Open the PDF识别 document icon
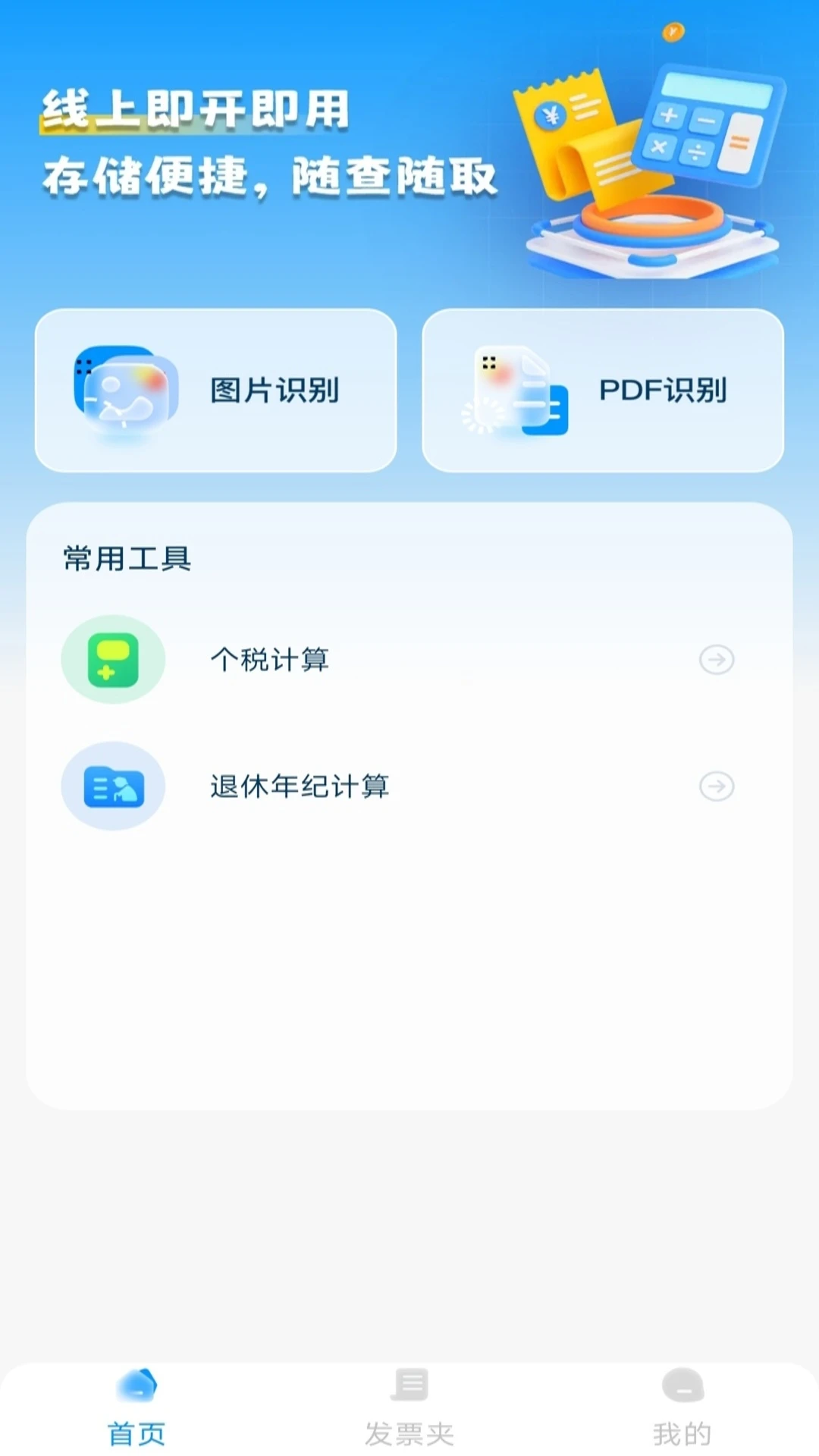 click(516, 391)
